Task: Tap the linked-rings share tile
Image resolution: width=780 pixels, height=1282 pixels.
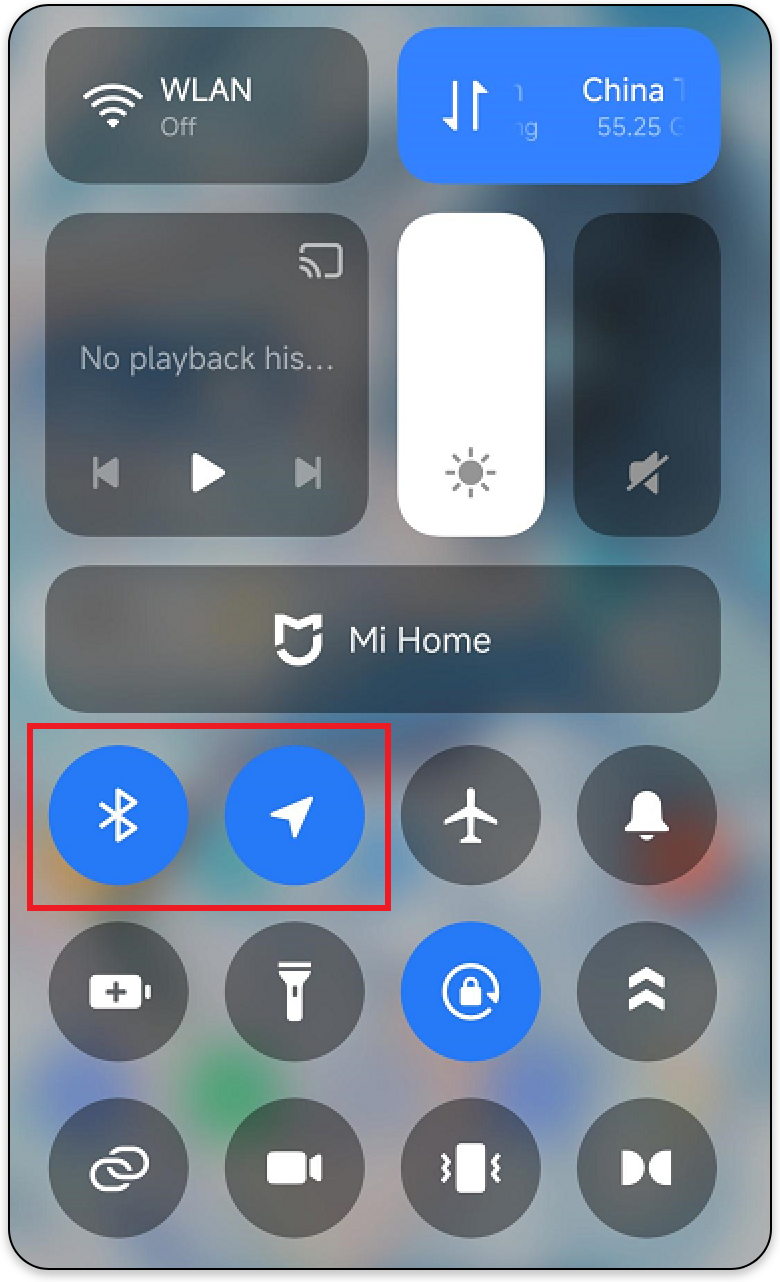Action: 118,1168
